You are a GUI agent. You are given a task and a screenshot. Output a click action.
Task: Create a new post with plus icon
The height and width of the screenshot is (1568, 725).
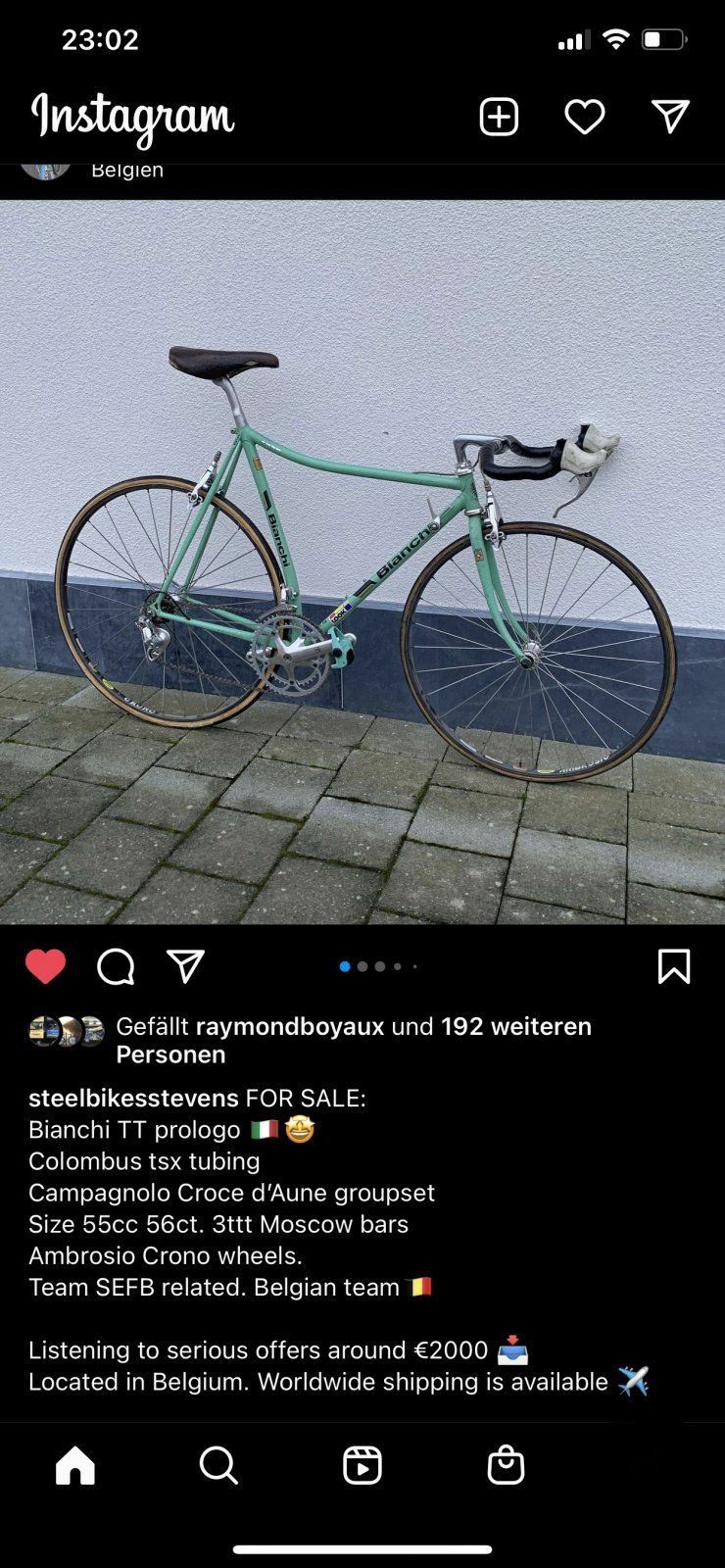pyautogui.click(x=499, y=118)
